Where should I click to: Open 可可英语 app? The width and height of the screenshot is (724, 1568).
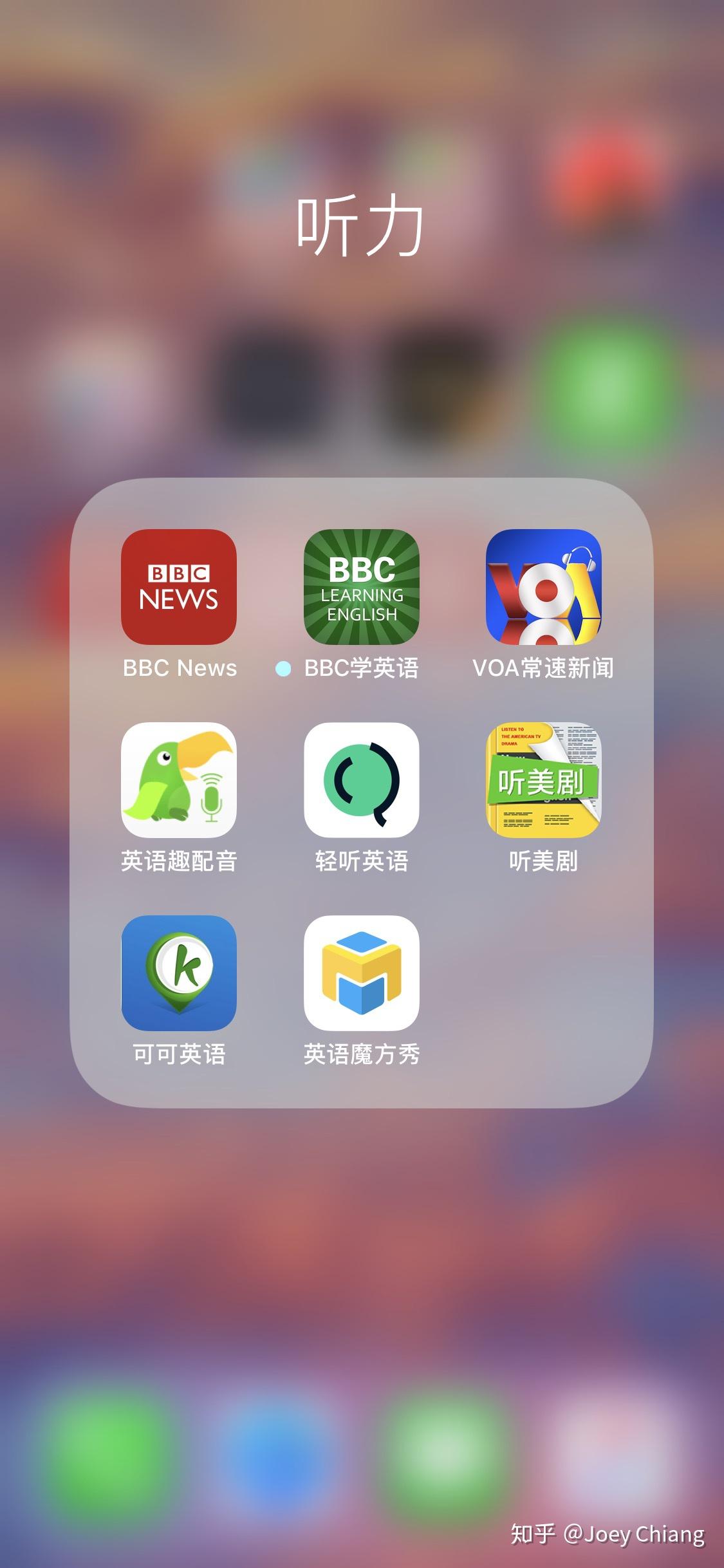(179, 973)
